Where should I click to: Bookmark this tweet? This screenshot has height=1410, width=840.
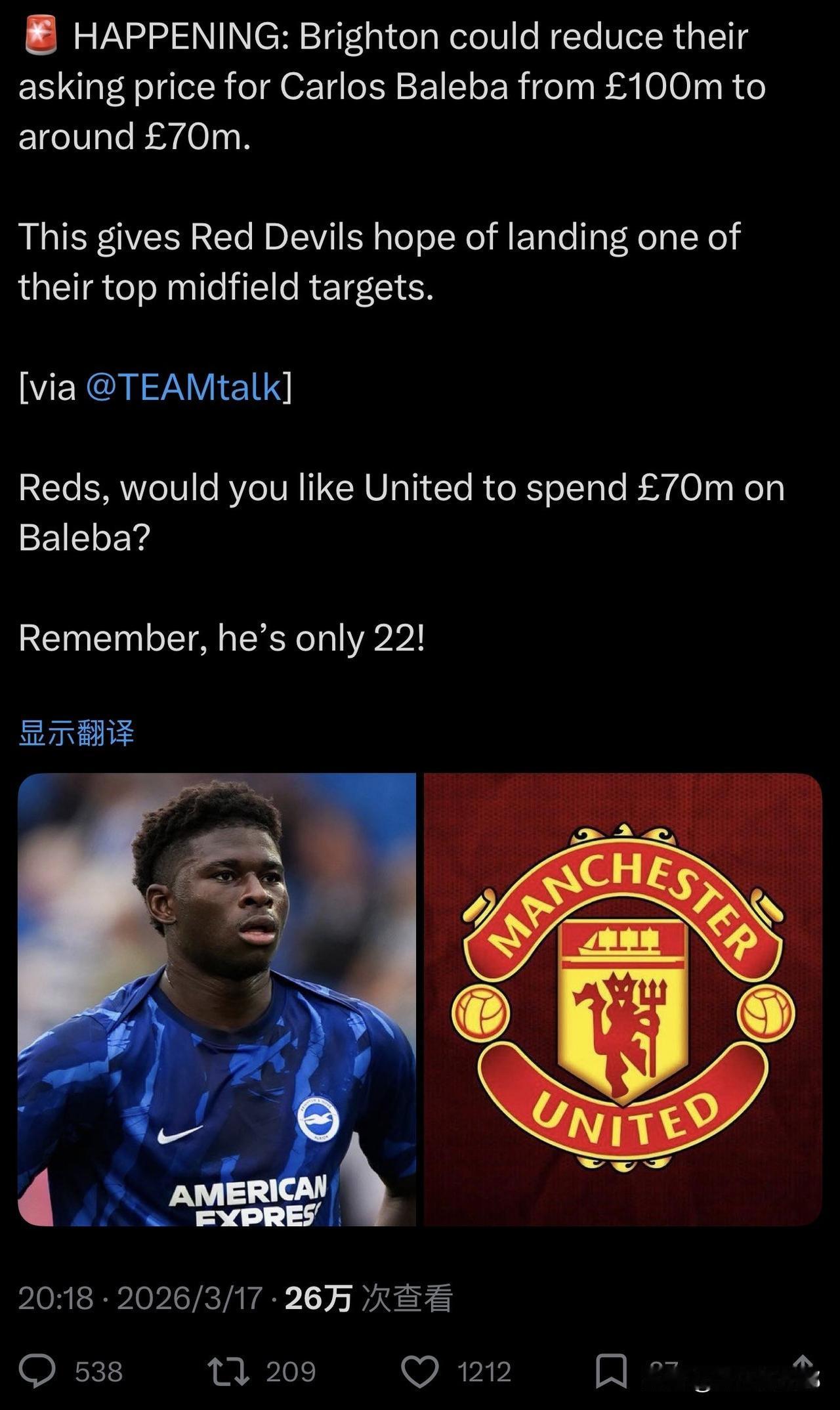611,1371
